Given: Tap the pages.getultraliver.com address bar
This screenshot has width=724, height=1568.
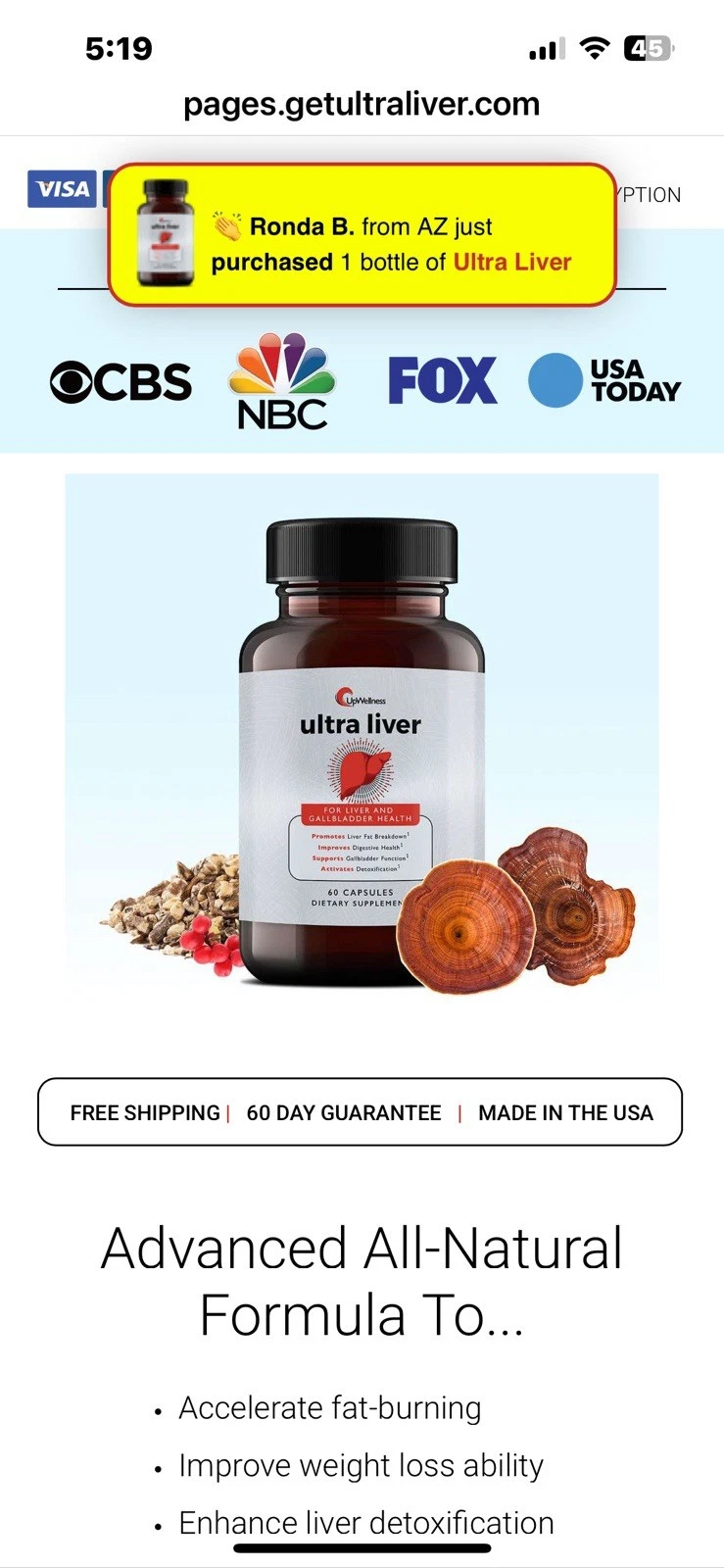Looking at the screenshot, I should [362, 104].
